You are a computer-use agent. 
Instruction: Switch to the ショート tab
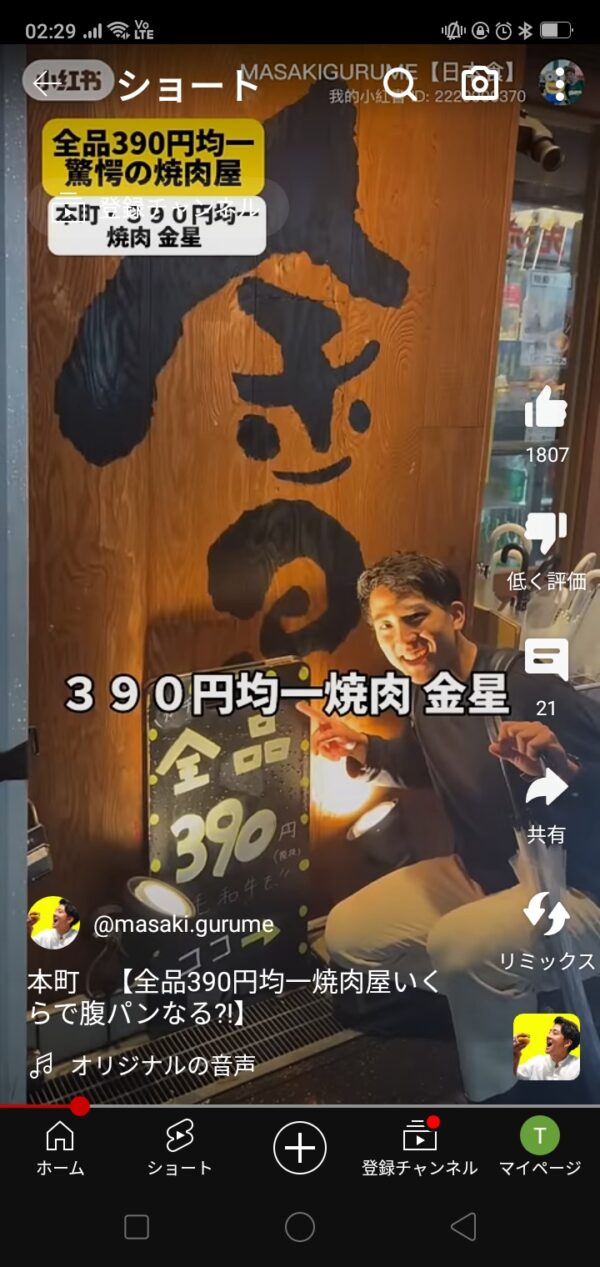[x=180, y=1147]
